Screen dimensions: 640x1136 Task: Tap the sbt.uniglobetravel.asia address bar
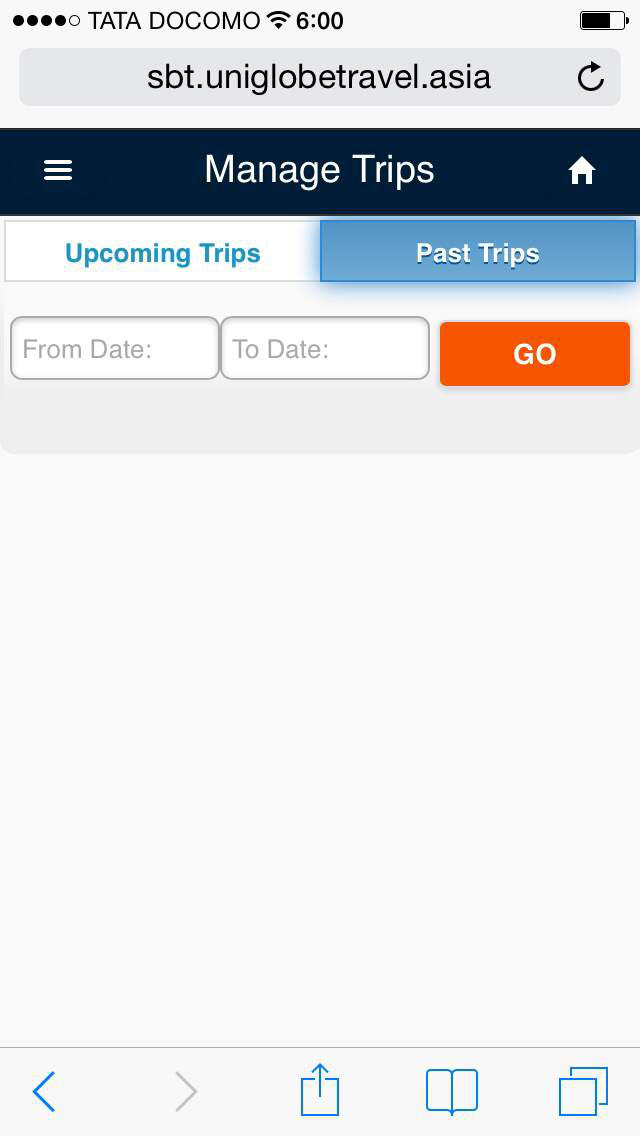(x=320, y=77)
